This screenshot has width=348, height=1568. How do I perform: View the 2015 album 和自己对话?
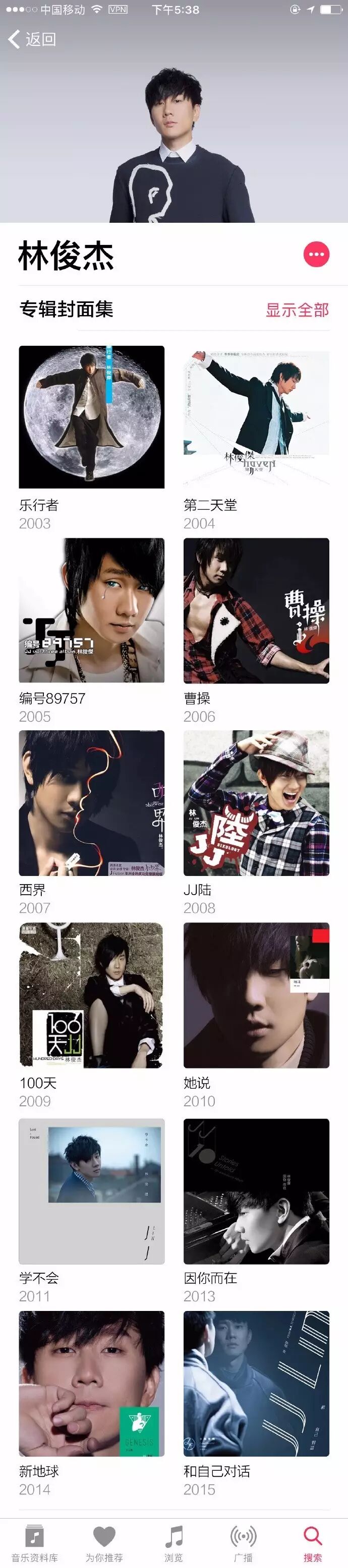pos(256,1384)
